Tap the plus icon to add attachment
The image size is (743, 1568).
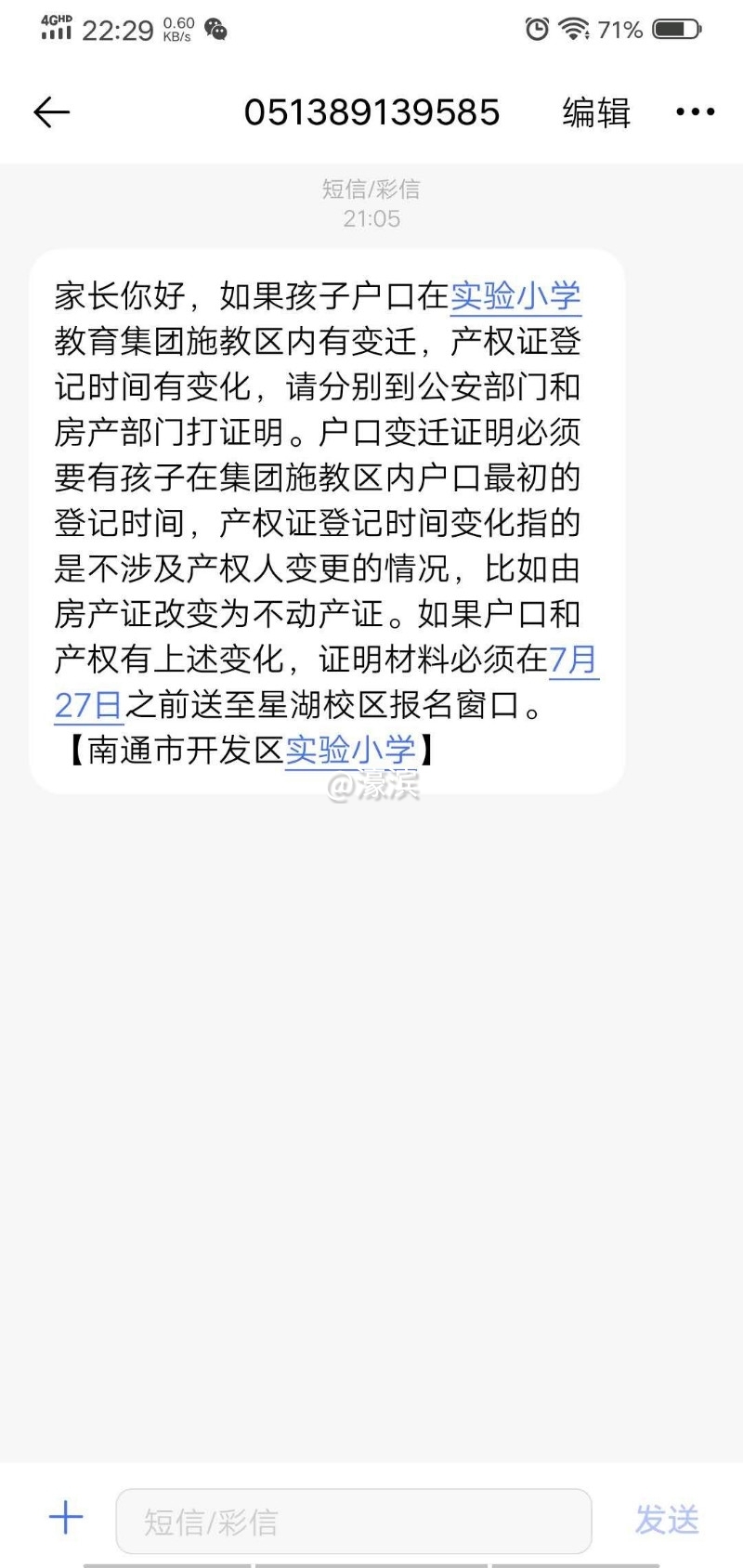66,1519
